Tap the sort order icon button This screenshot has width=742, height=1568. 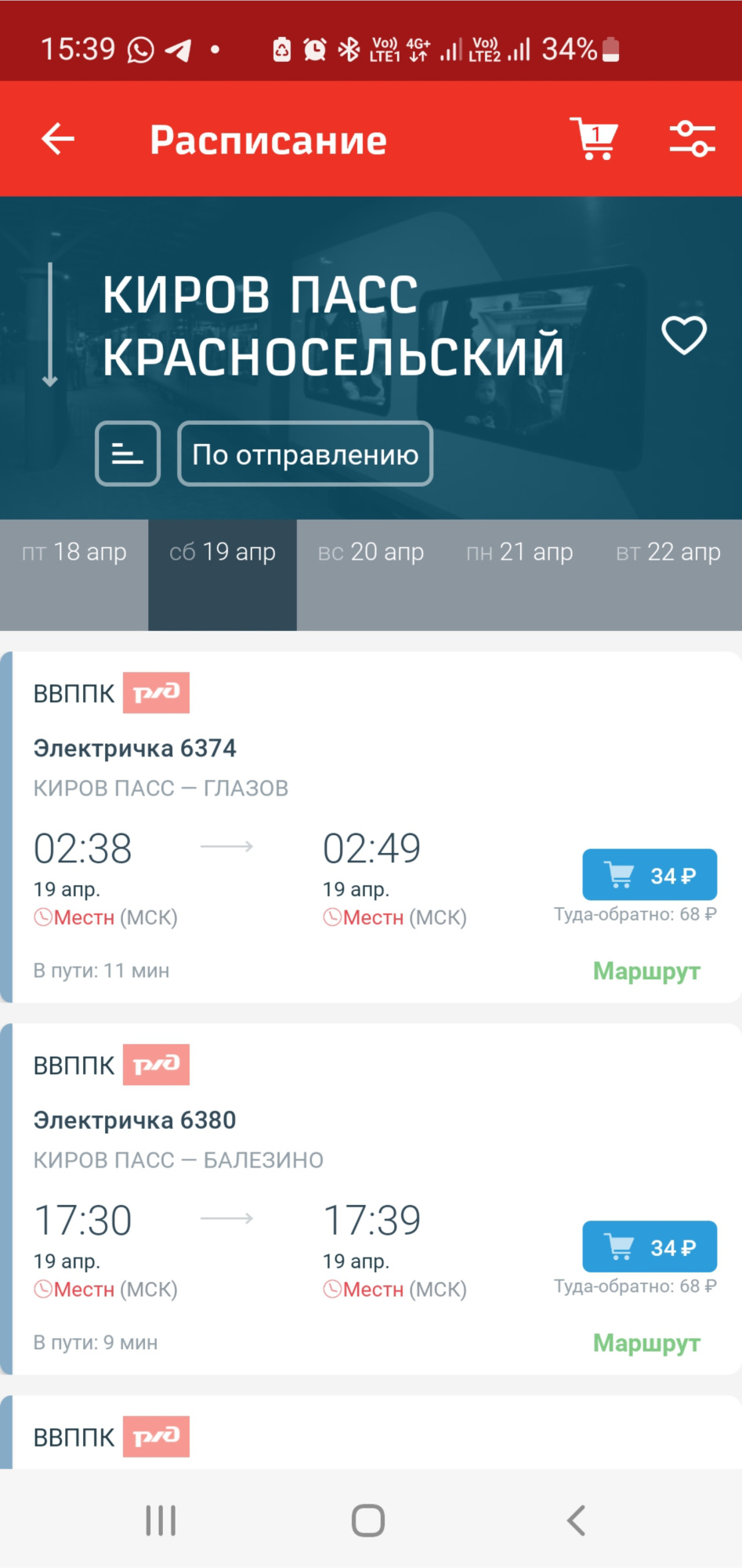click(128, 454)
